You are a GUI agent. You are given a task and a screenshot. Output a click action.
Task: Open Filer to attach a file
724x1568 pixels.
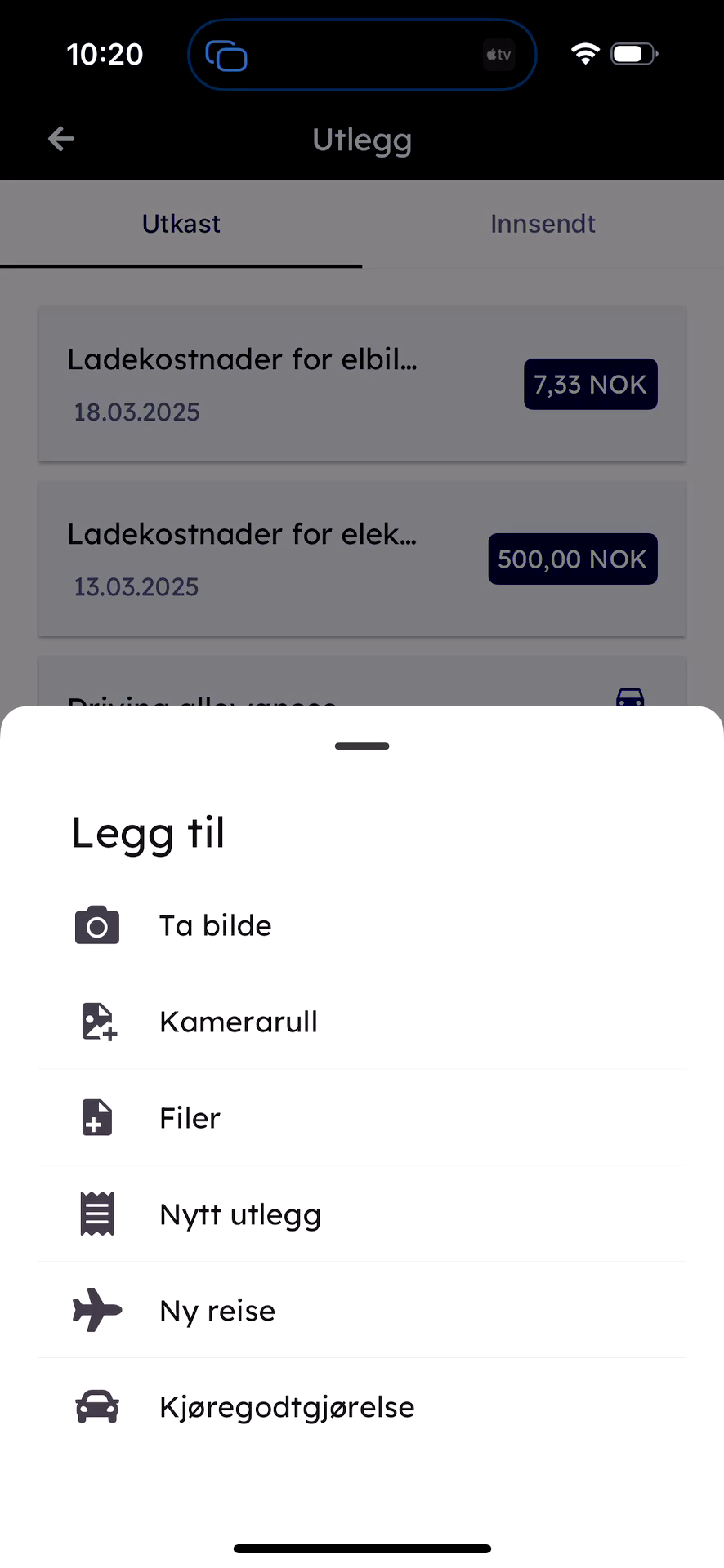pyautogui.click(x=190, y=1118)
